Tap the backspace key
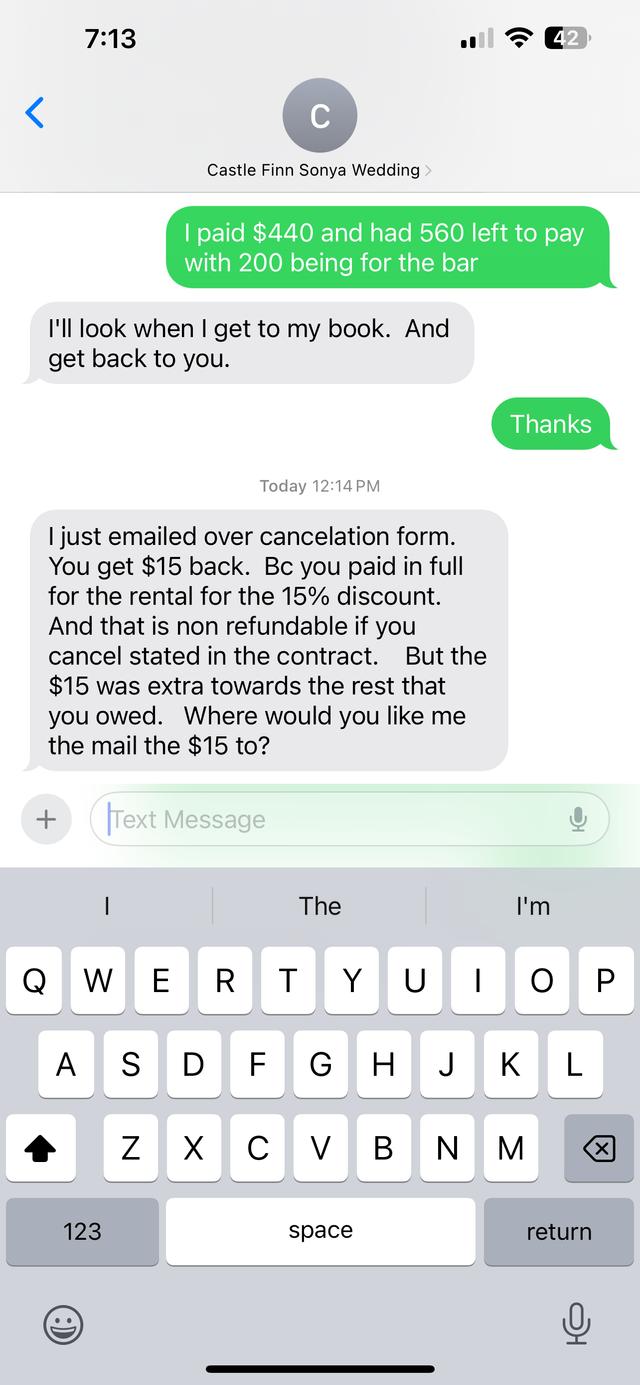The width and height of the screenshot is (640, 1385). click(x=598, y=1148)
